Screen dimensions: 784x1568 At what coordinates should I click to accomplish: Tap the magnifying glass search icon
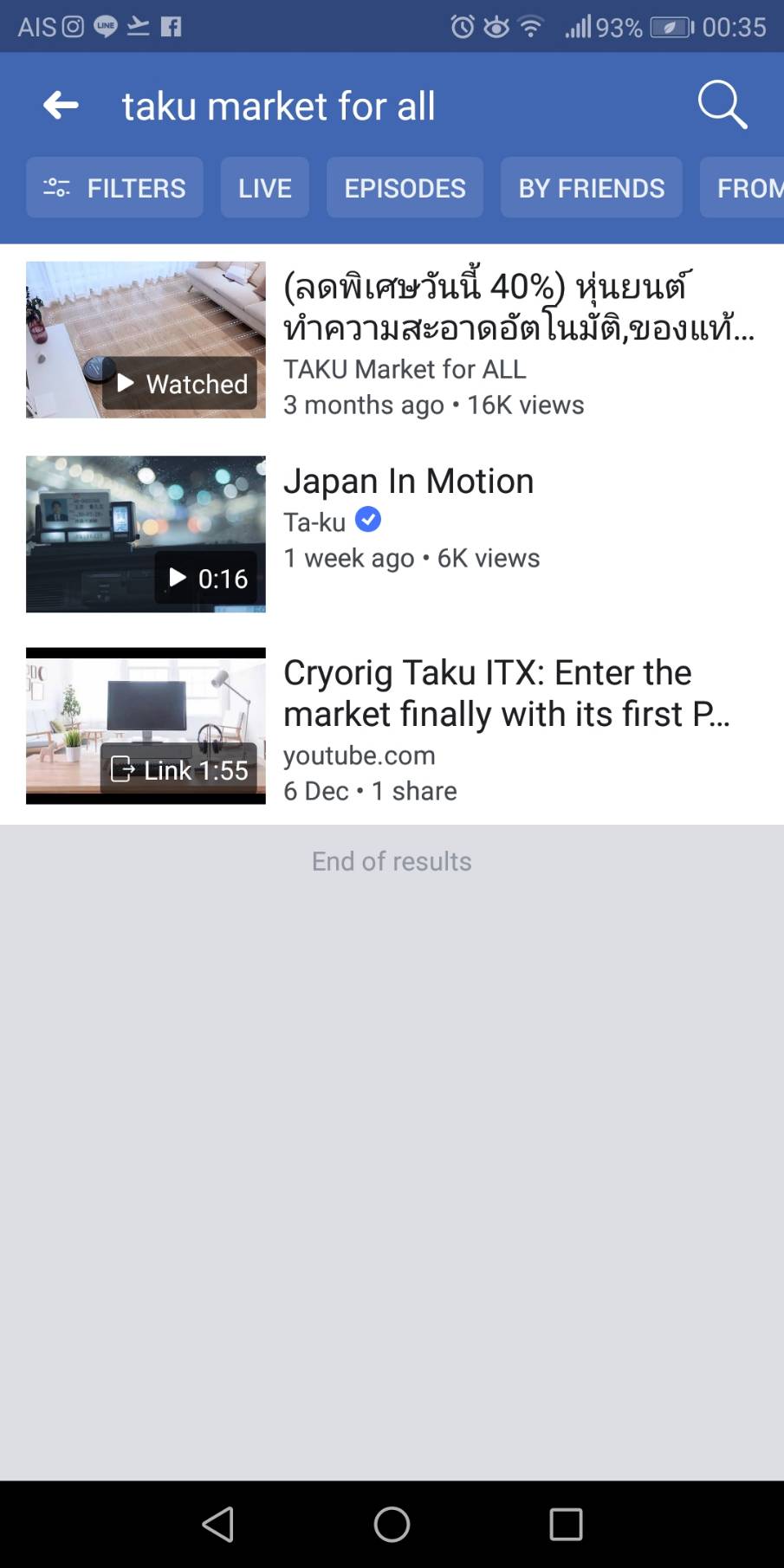pos(722,105)
